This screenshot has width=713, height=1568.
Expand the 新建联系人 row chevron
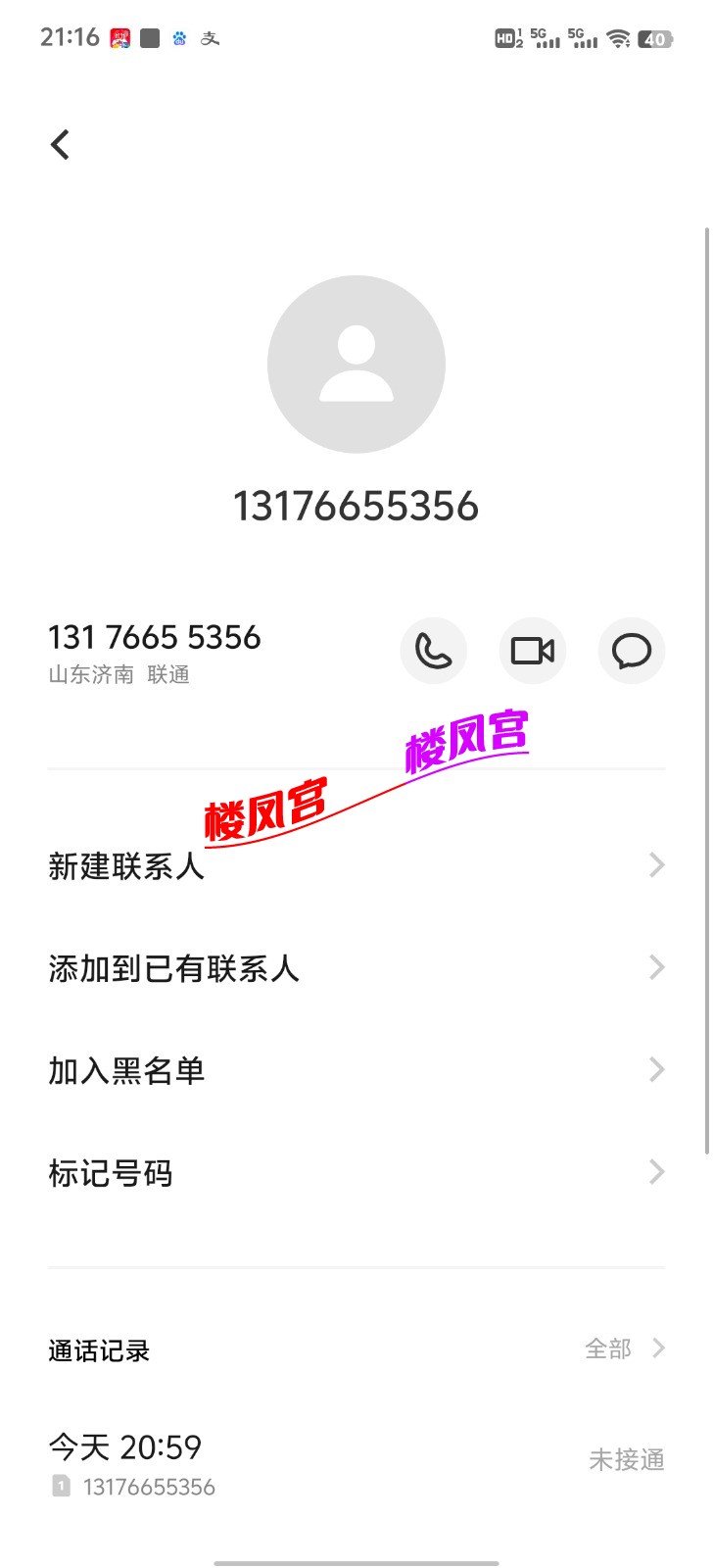point(656,864)
